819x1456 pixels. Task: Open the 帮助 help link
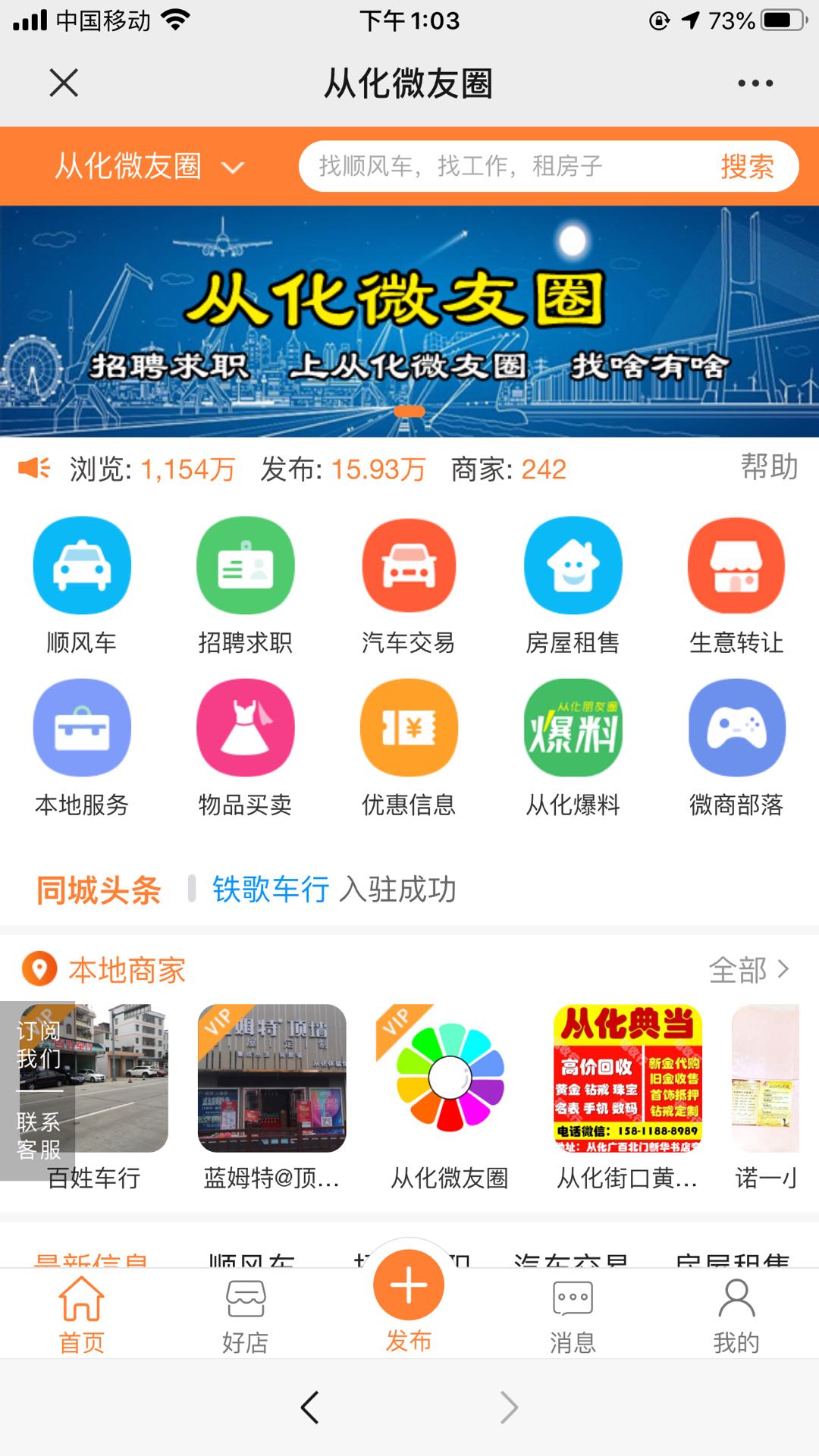tap(769, 467)
